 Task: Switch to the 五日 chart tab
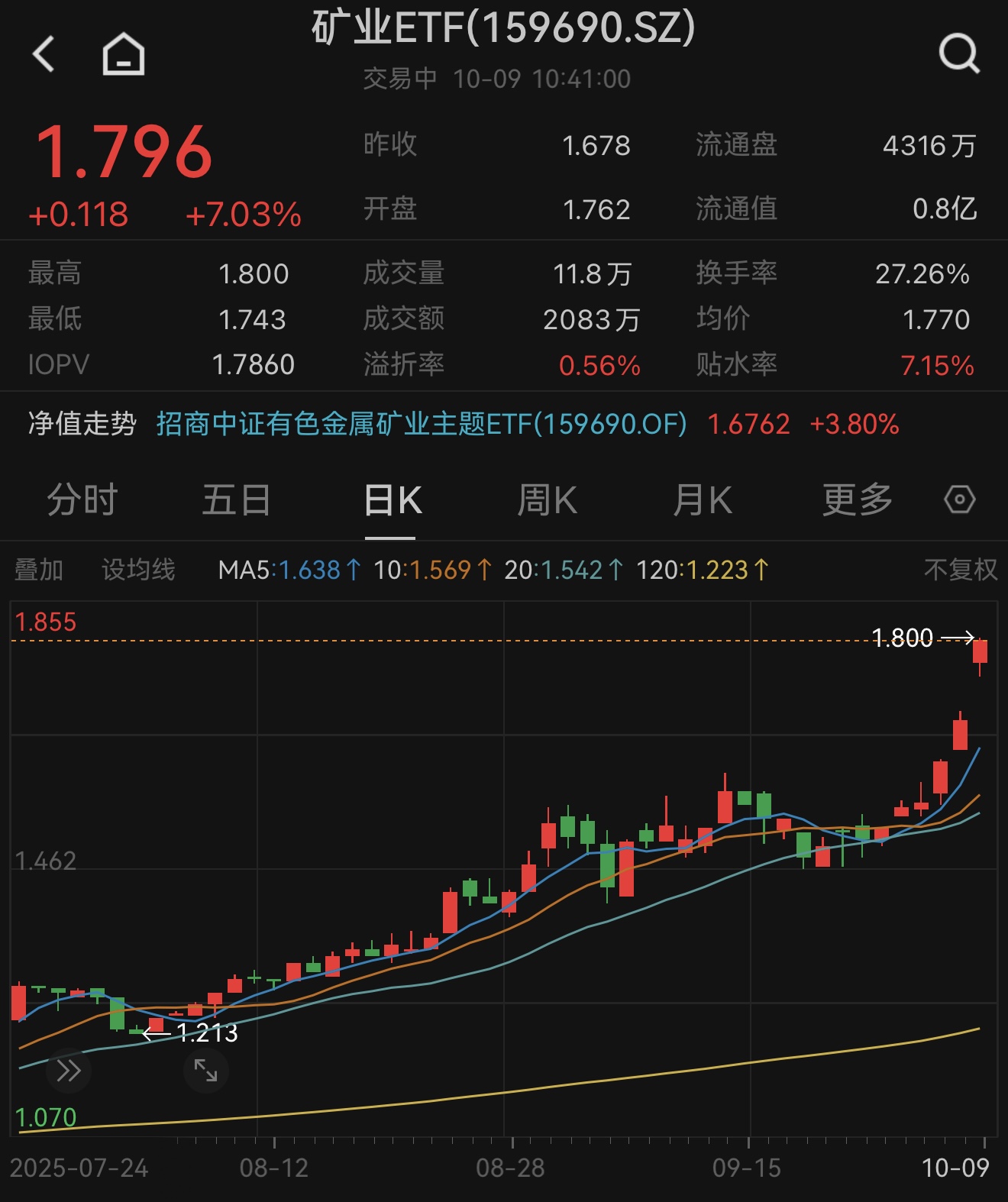(237, 501)
